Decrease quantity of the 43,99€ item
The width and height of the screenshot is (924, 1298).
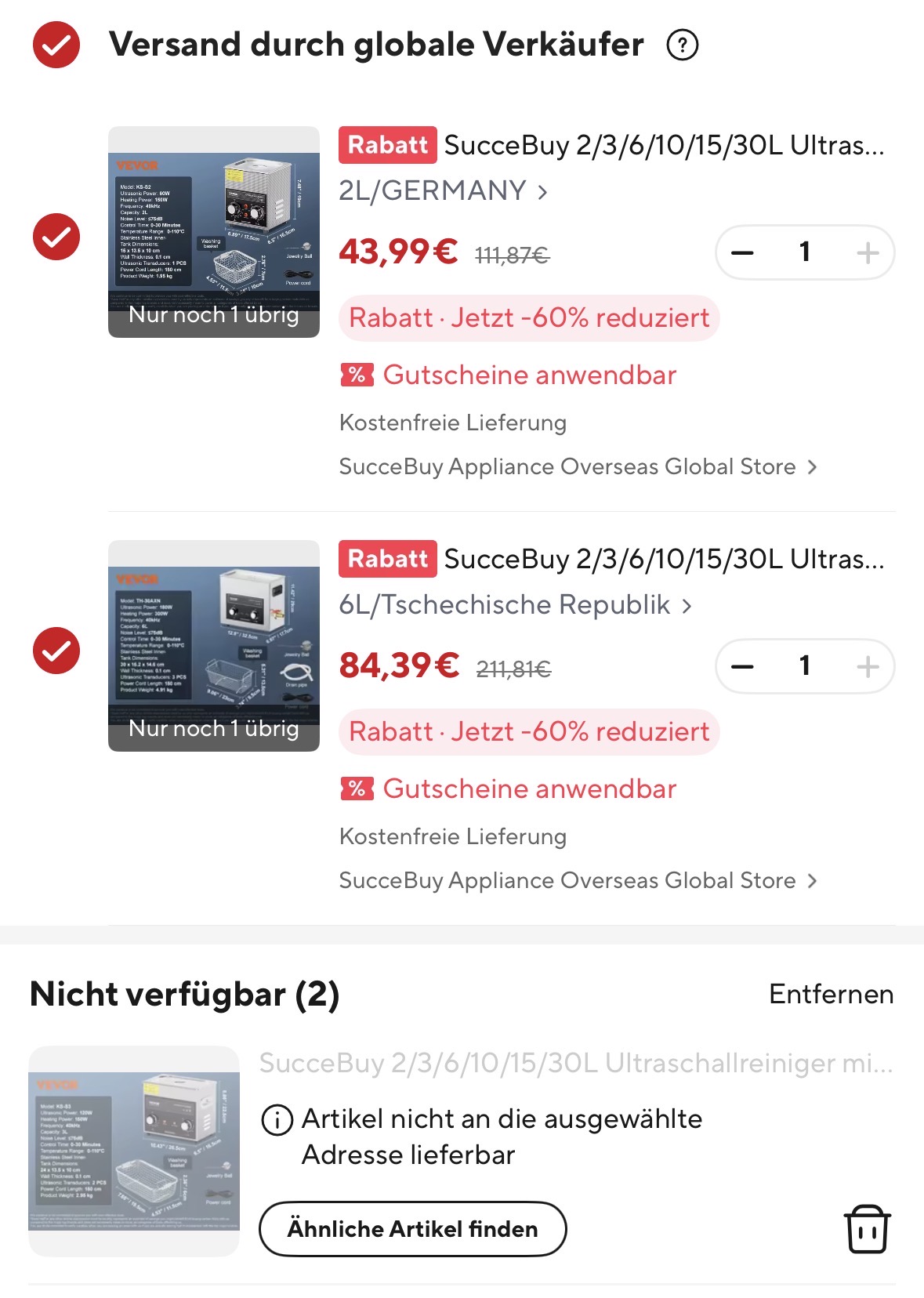742,252
